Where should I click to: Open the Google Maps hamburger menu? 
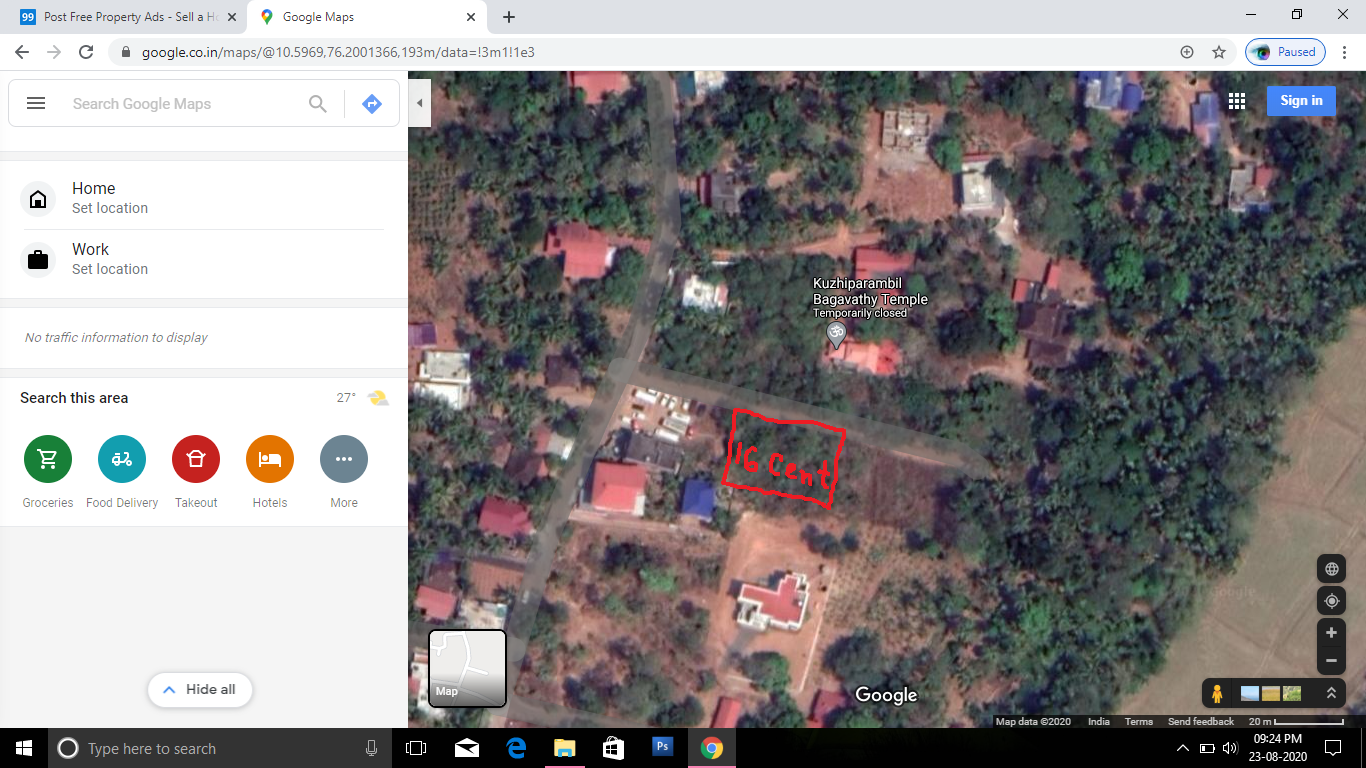36,103
